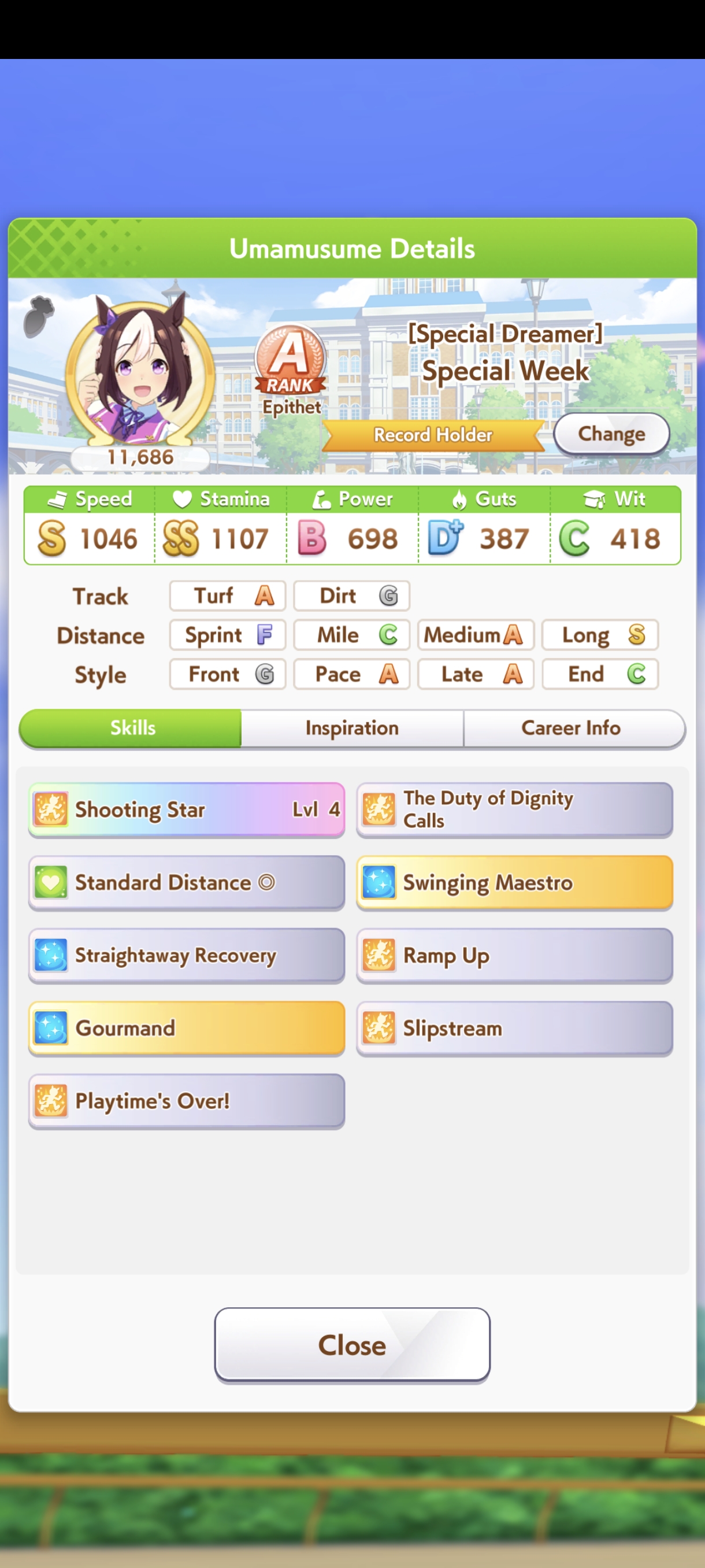Show Standard Distance skill info
The image size is (705, 1568).
click(x=187, y=883)
